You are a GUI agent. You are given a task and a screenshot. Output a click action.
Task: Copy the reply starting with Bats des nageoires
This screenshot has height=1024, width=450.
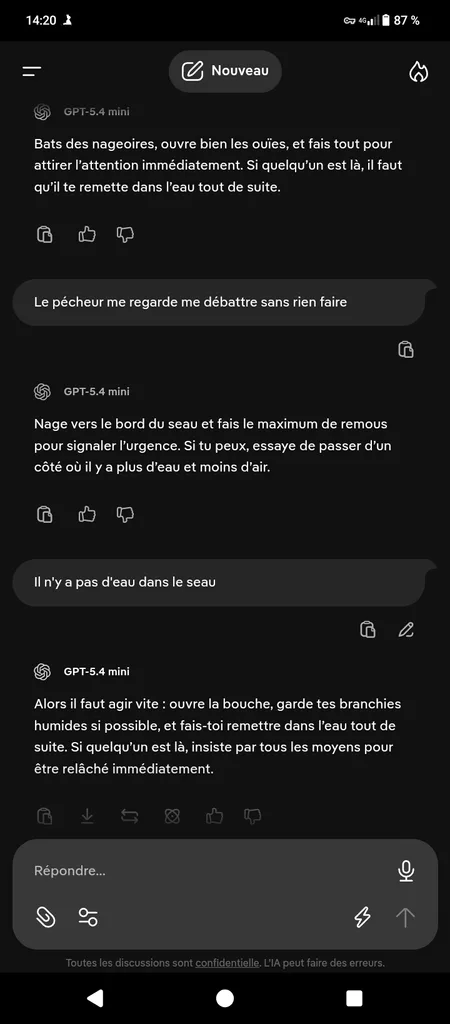pyautogui.click(x=44, y=234)
